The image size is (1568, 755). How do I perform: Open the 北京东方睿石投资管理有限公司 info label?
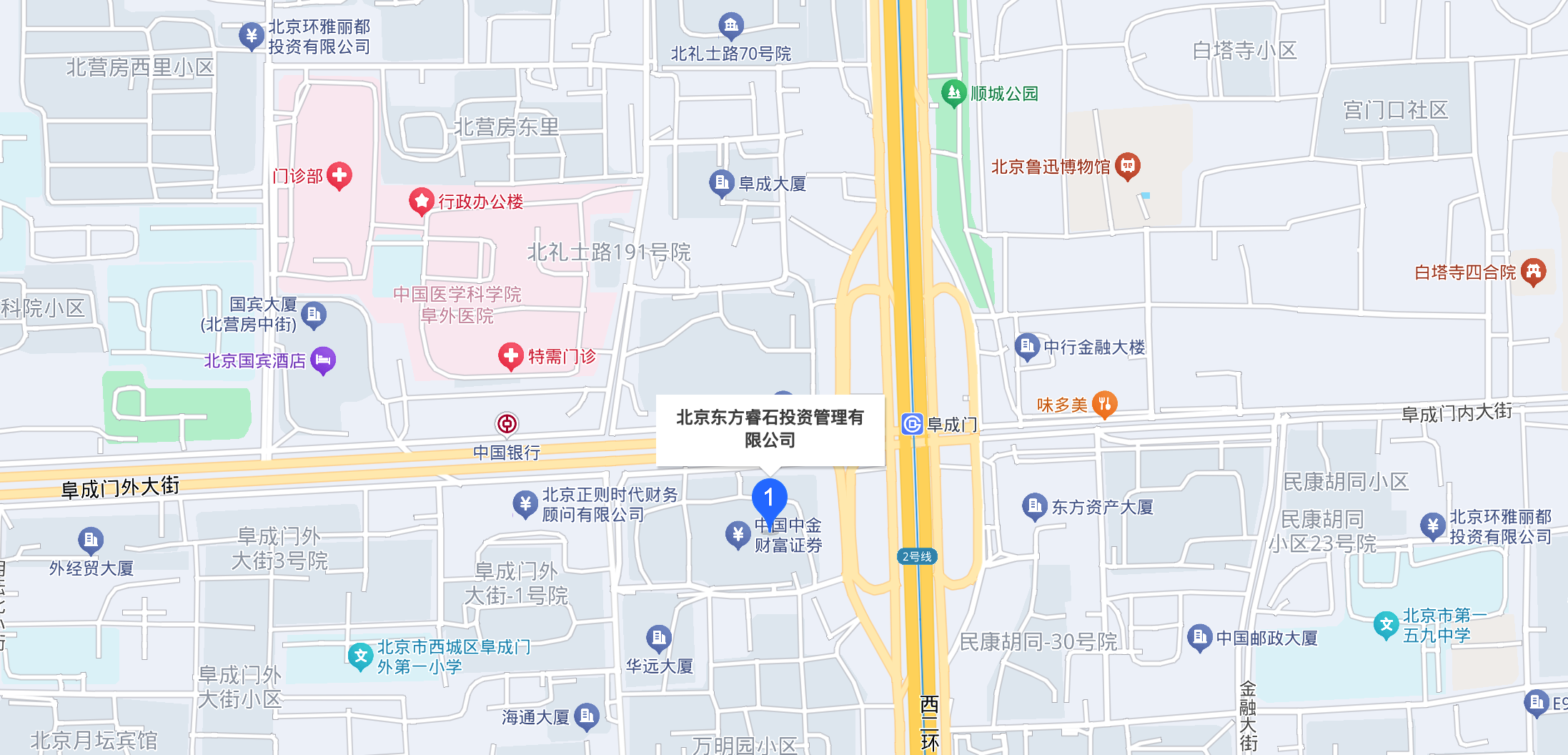pyautogui.click(x=770, y=429)
